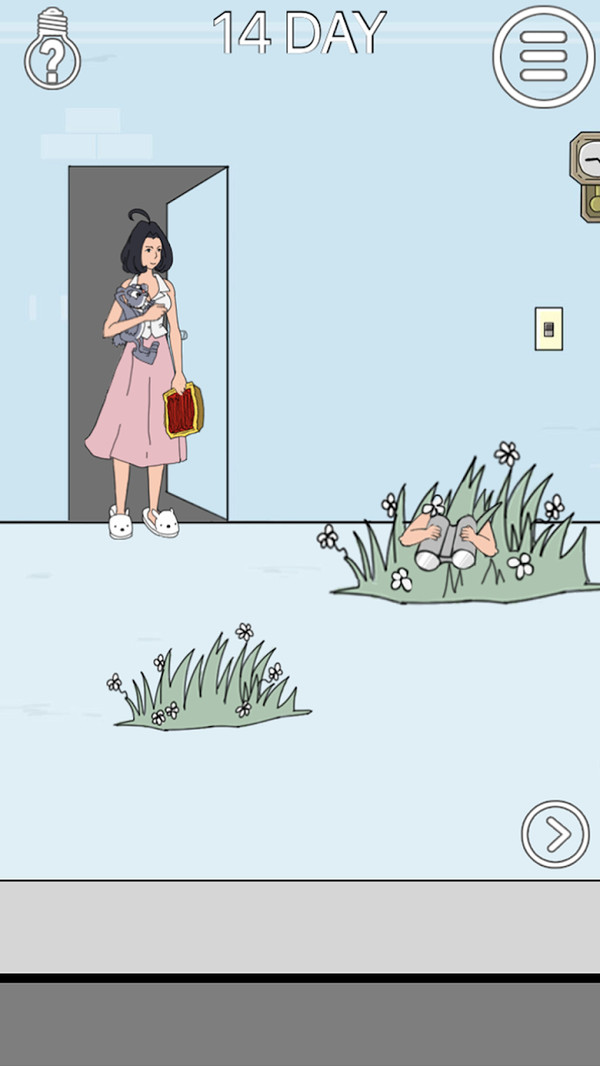600x1066 pixels.
Task: Open the hamburger menu
Action: click(543, 55)
